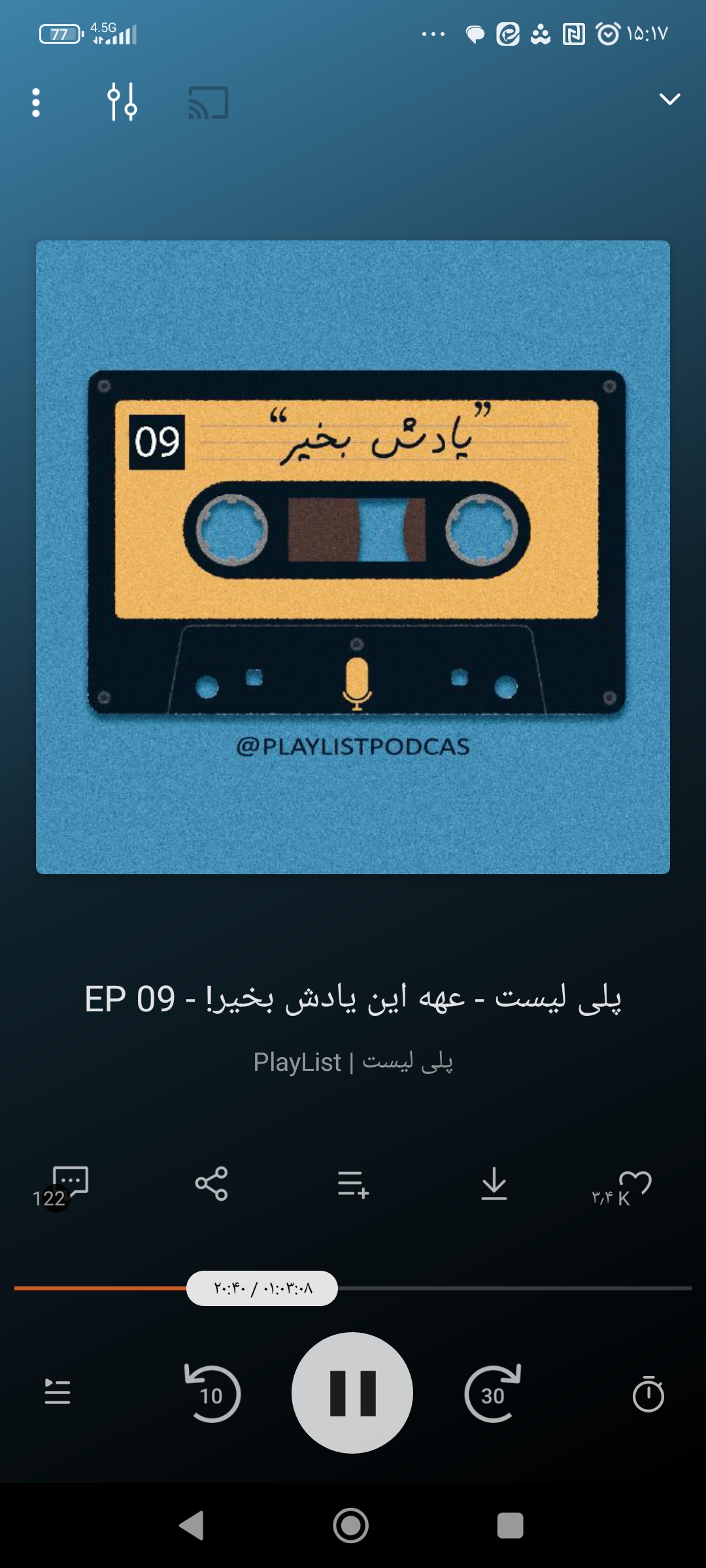
Task: Download episode EP 09
Action: [494, 1183]
